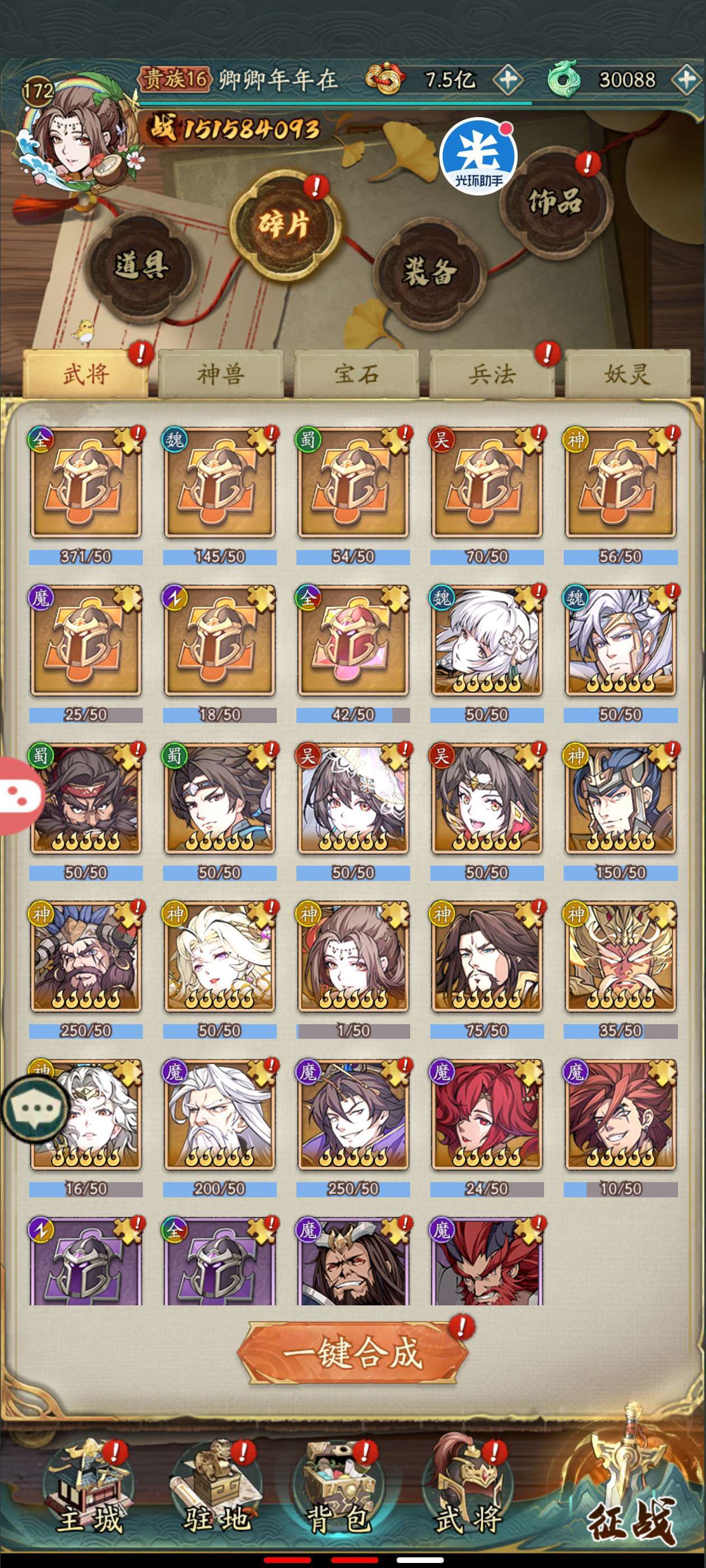Screen dimensions: 706x1568
Task: Add more gold coins with plus icon
Action: 508,79
